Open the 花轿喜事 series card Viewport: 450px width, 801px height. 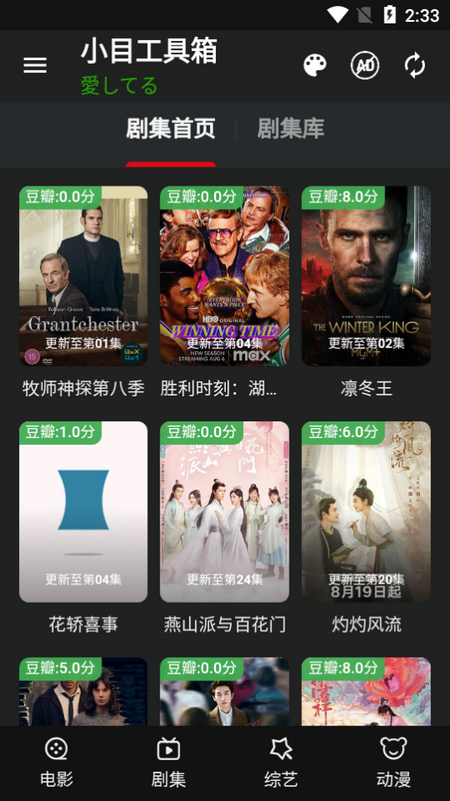pos(83,528)
